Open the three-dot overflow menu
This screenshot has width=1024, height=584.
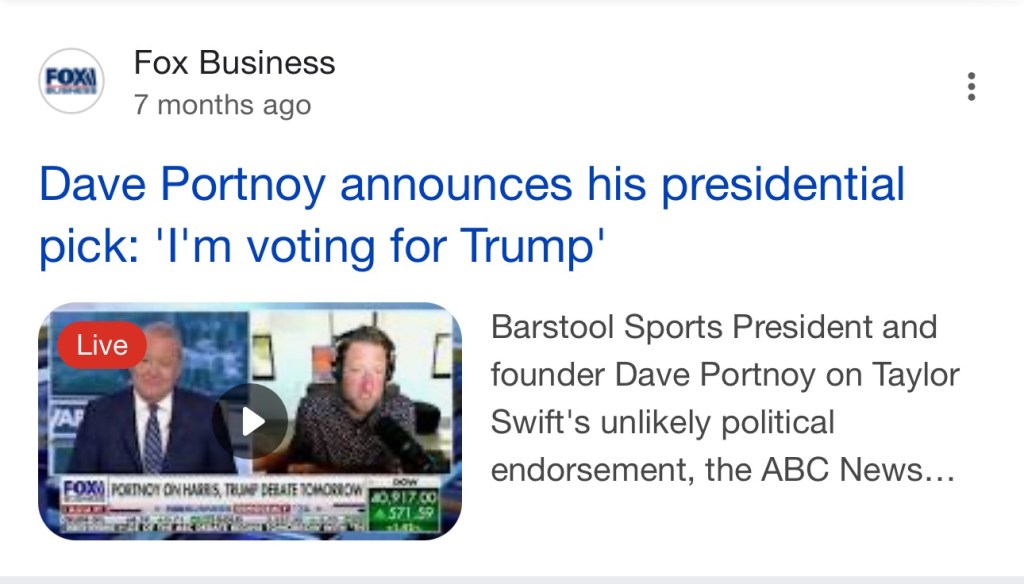[971, 87]
